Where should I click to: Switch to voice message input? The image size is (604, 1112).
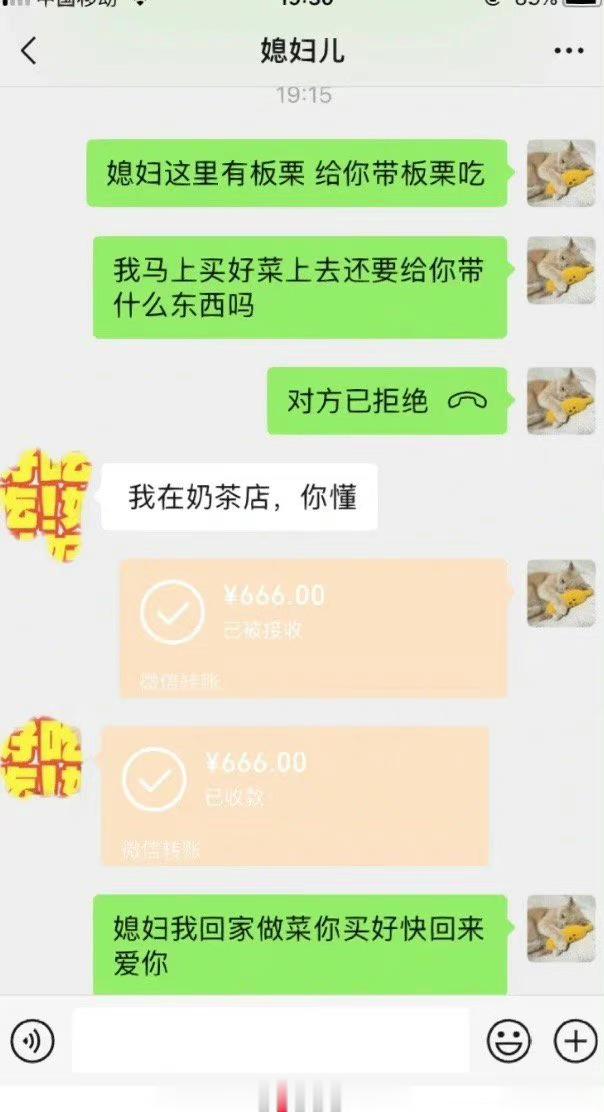pos(33,1042)
